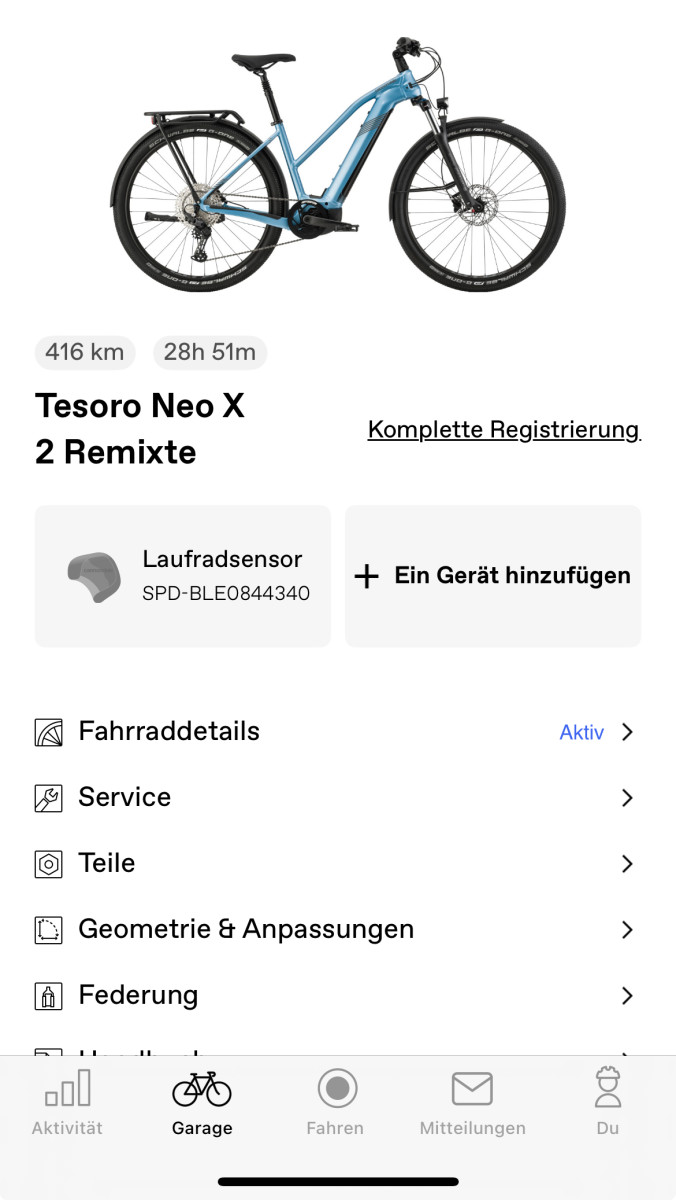Image resolution: width=676 pixels, height=1200 pixels.
Task: Switch to the Du profile tab
Action: point(608,1102)
